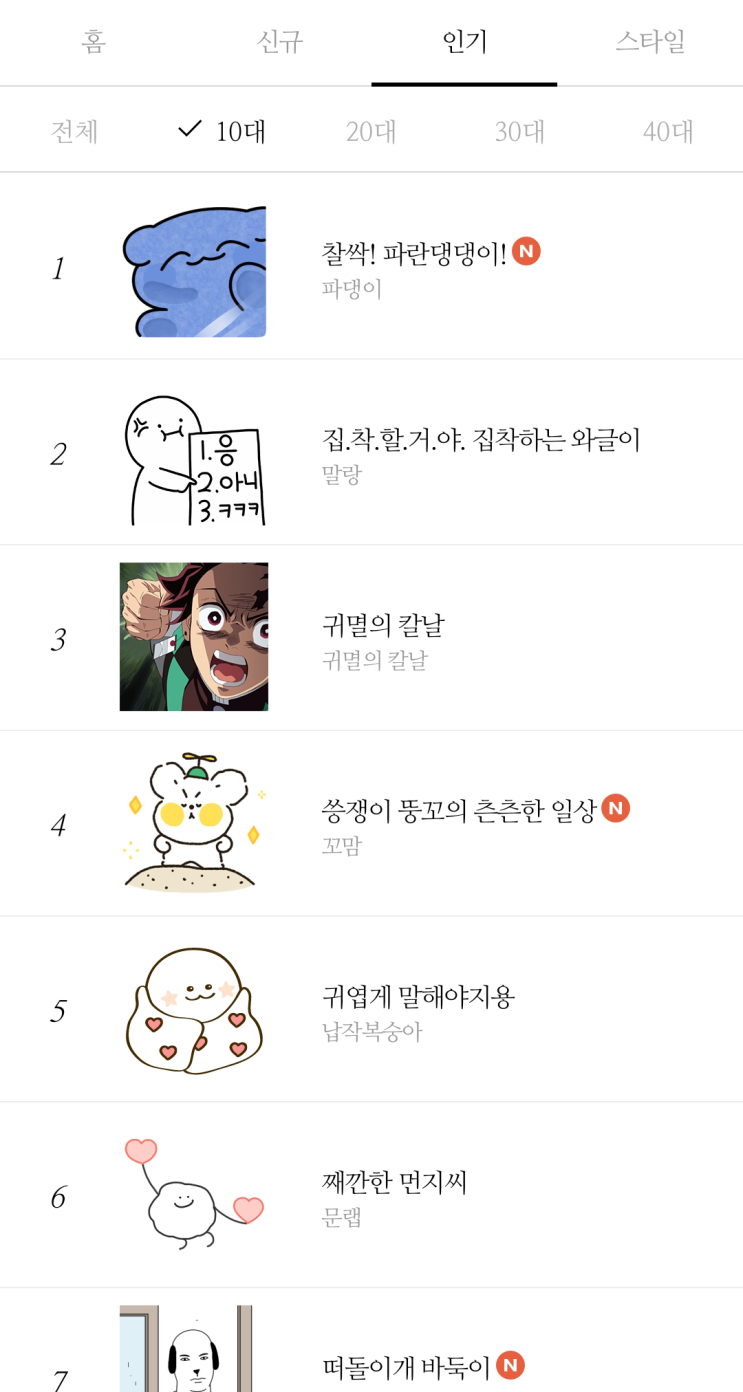Filter rankings by 40대
Viewport: 743px width, 1392px height.
tap(666, 131)
